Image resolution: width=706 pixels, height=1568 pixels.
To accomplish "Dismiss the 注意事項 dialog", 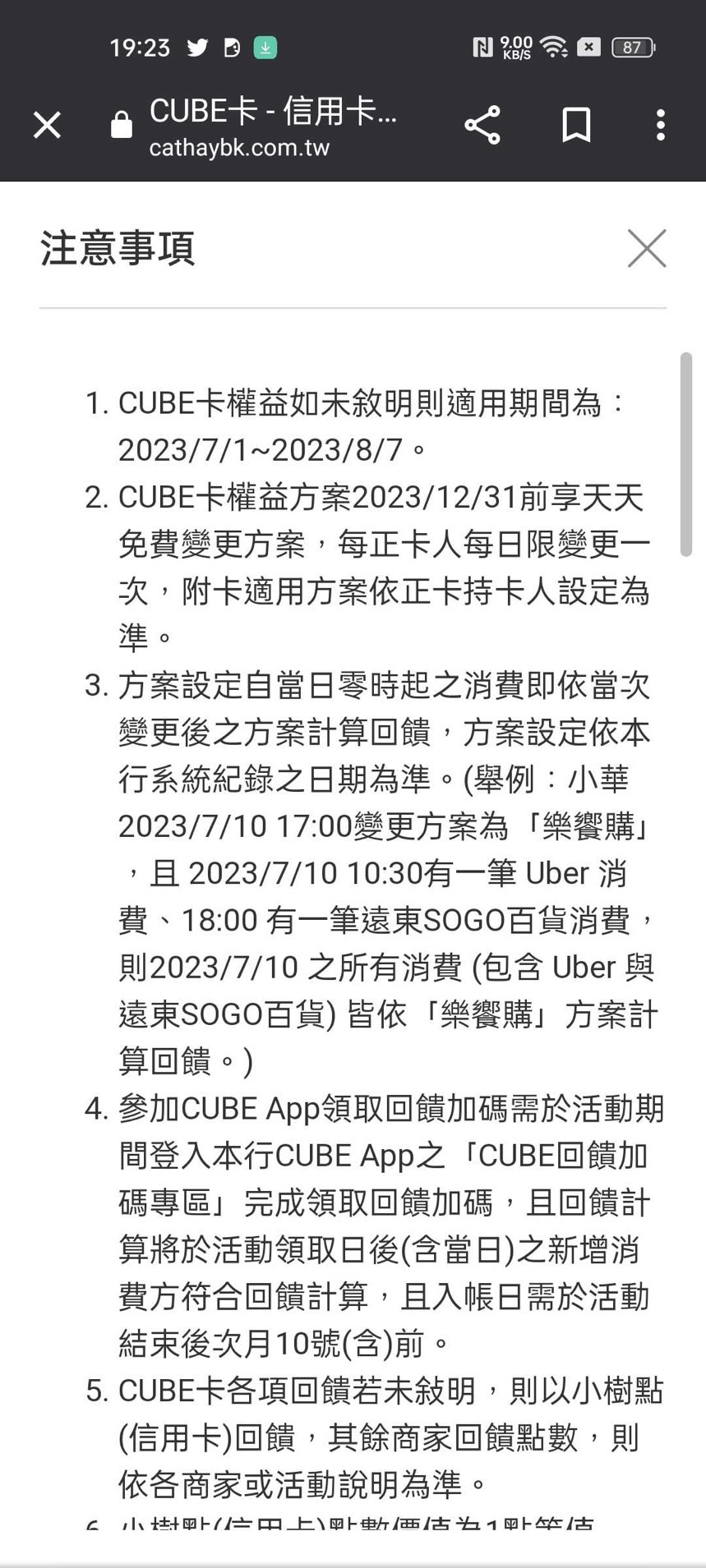I will pyautogui.click(x=647, y=249).
